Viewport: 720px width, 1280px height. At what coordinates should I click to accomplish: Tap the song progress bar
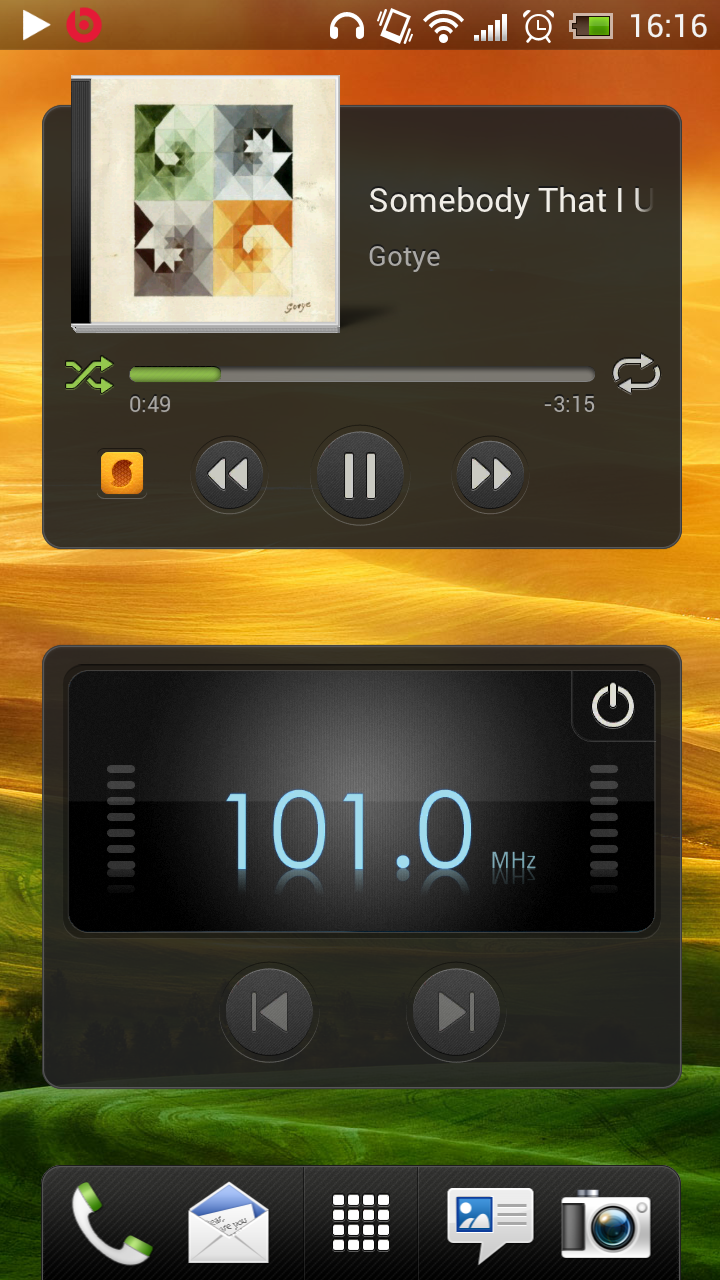coord(361,375)
